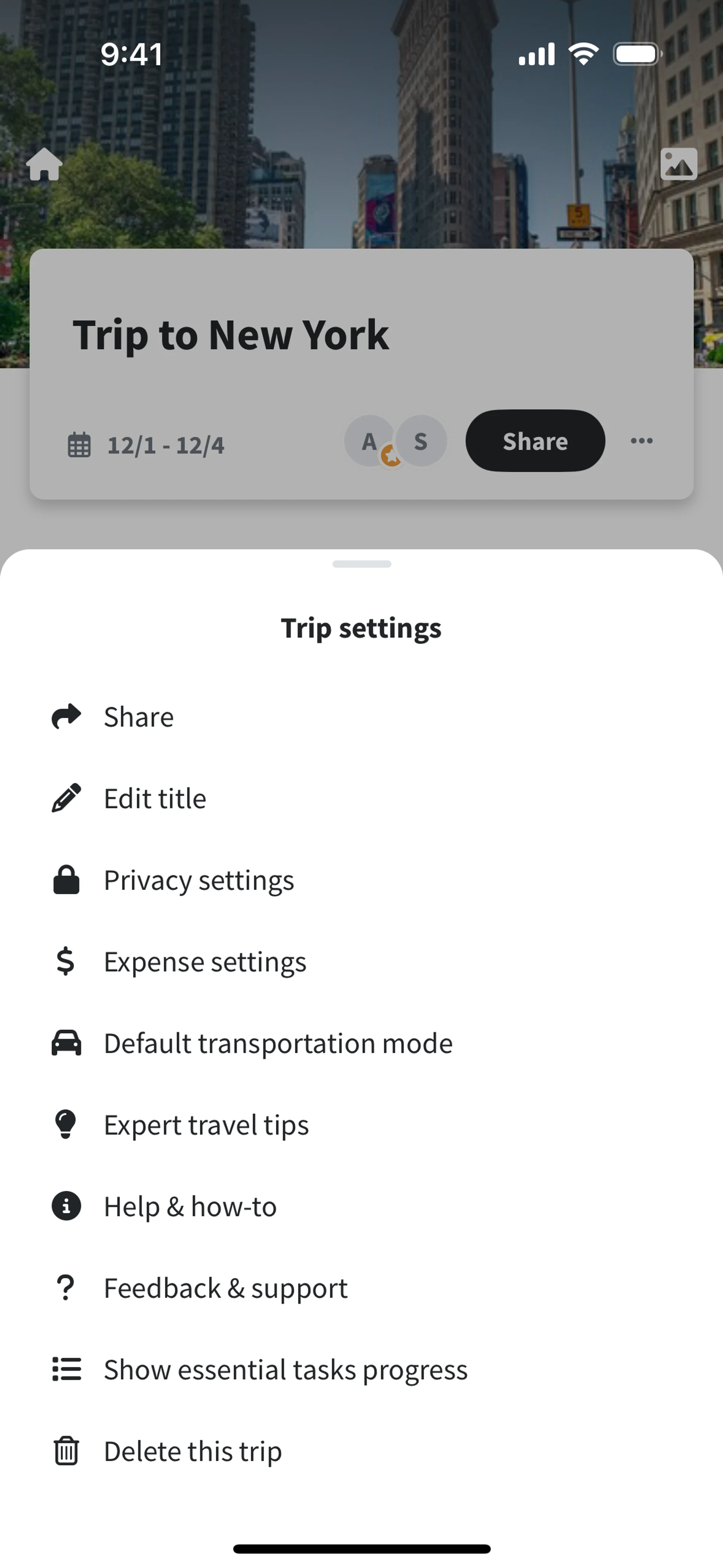Select Share in Trip settings
The width and height of the screenshot is (723, 1568).
(x=138, y=717)
